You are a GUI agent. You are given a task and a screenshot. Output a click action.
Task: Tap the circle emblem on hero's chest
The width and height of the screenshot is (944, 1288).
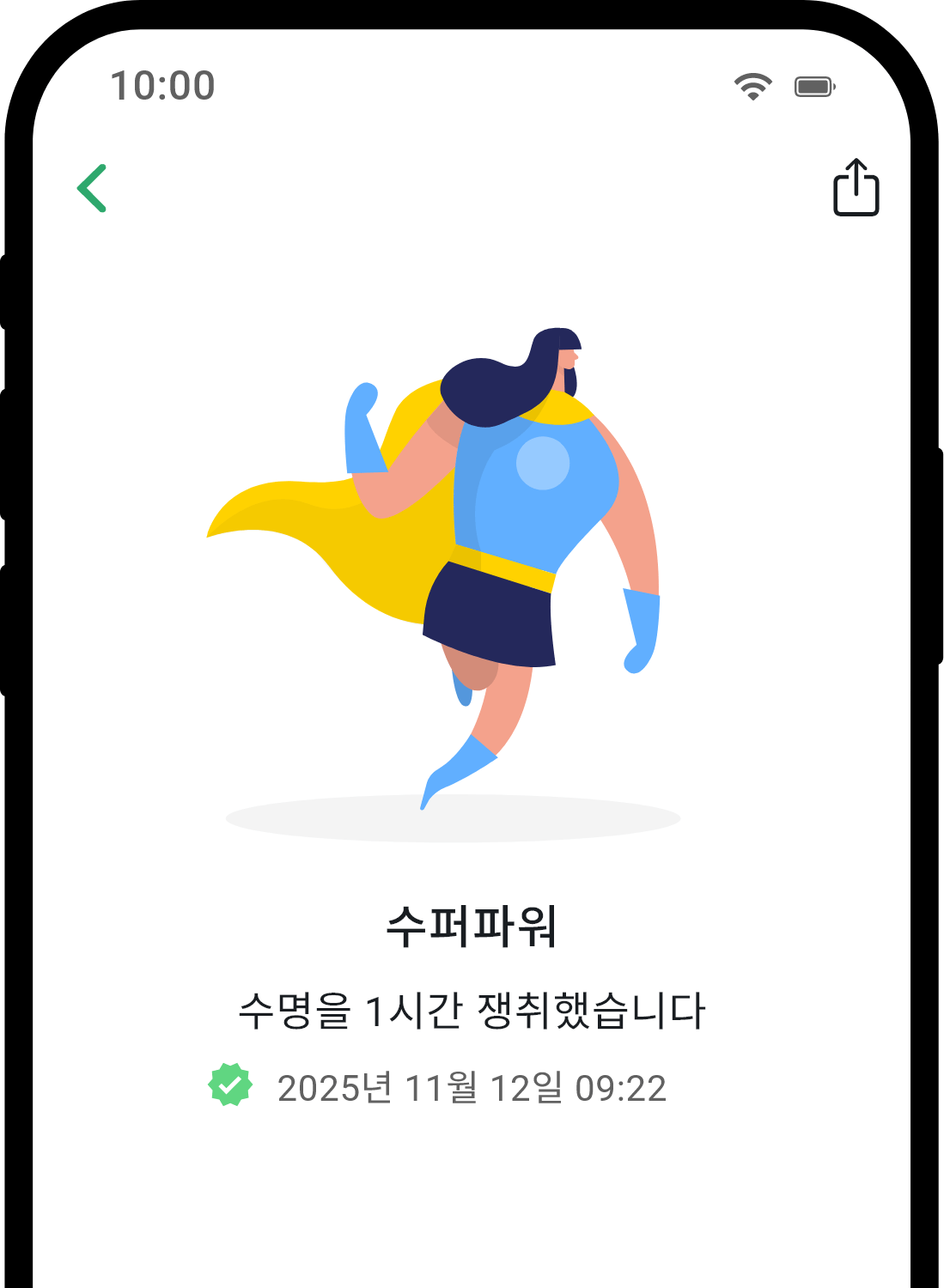pyautogui.click(x=544, y=464)
